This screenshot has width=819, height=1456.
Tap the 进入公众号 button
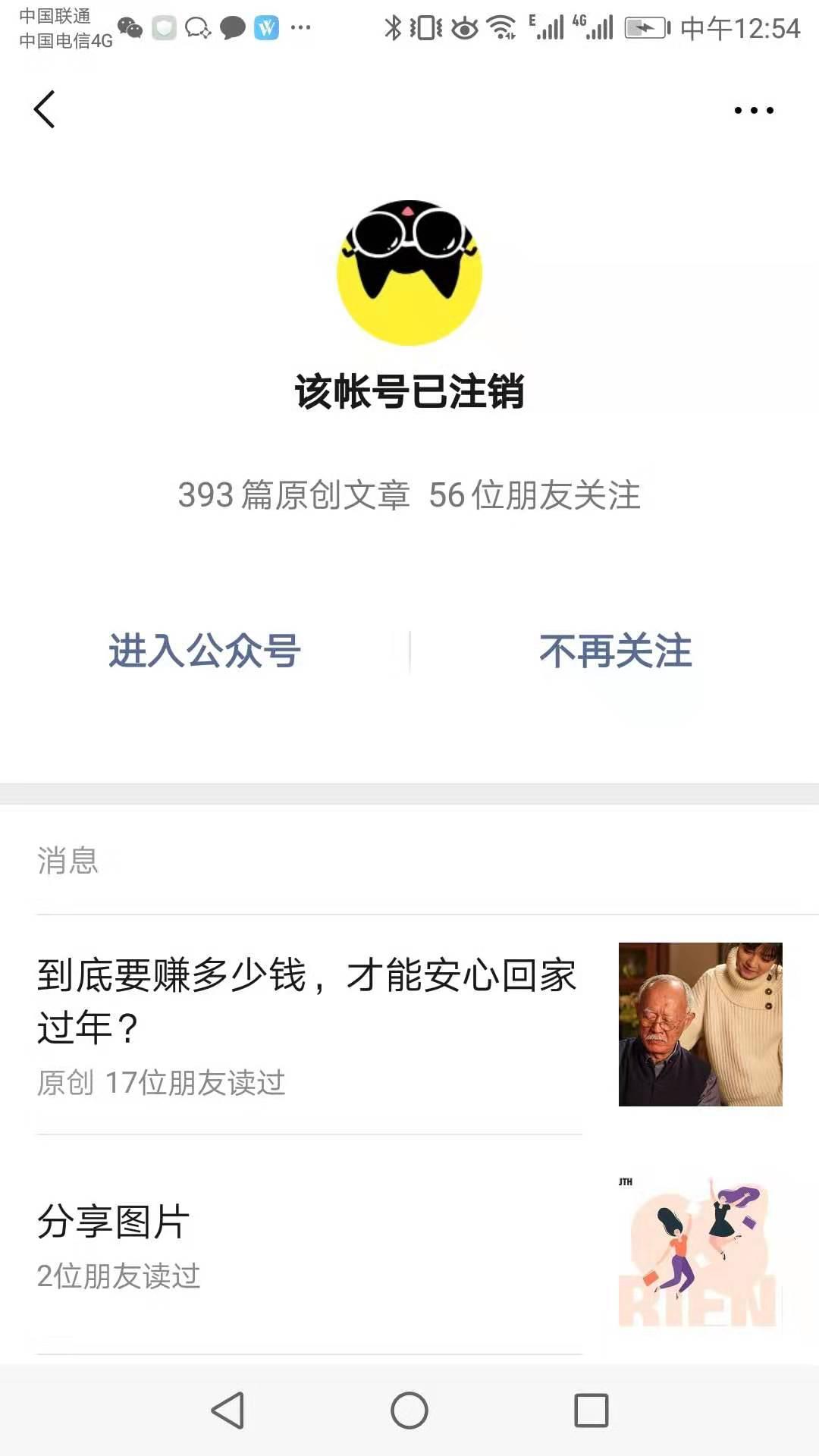(205, 651)
